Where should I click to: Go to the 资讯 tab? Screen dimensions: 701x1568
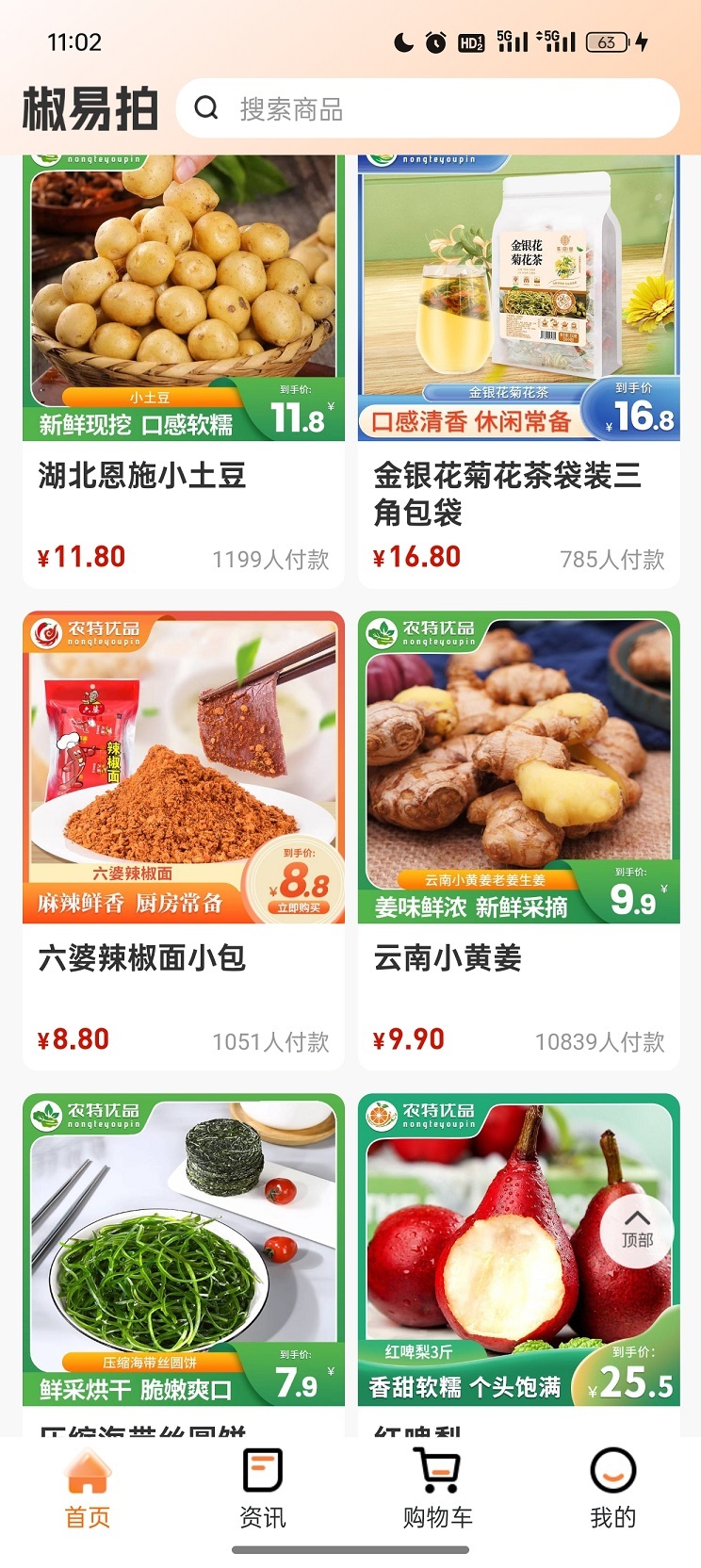[263, 1491]
